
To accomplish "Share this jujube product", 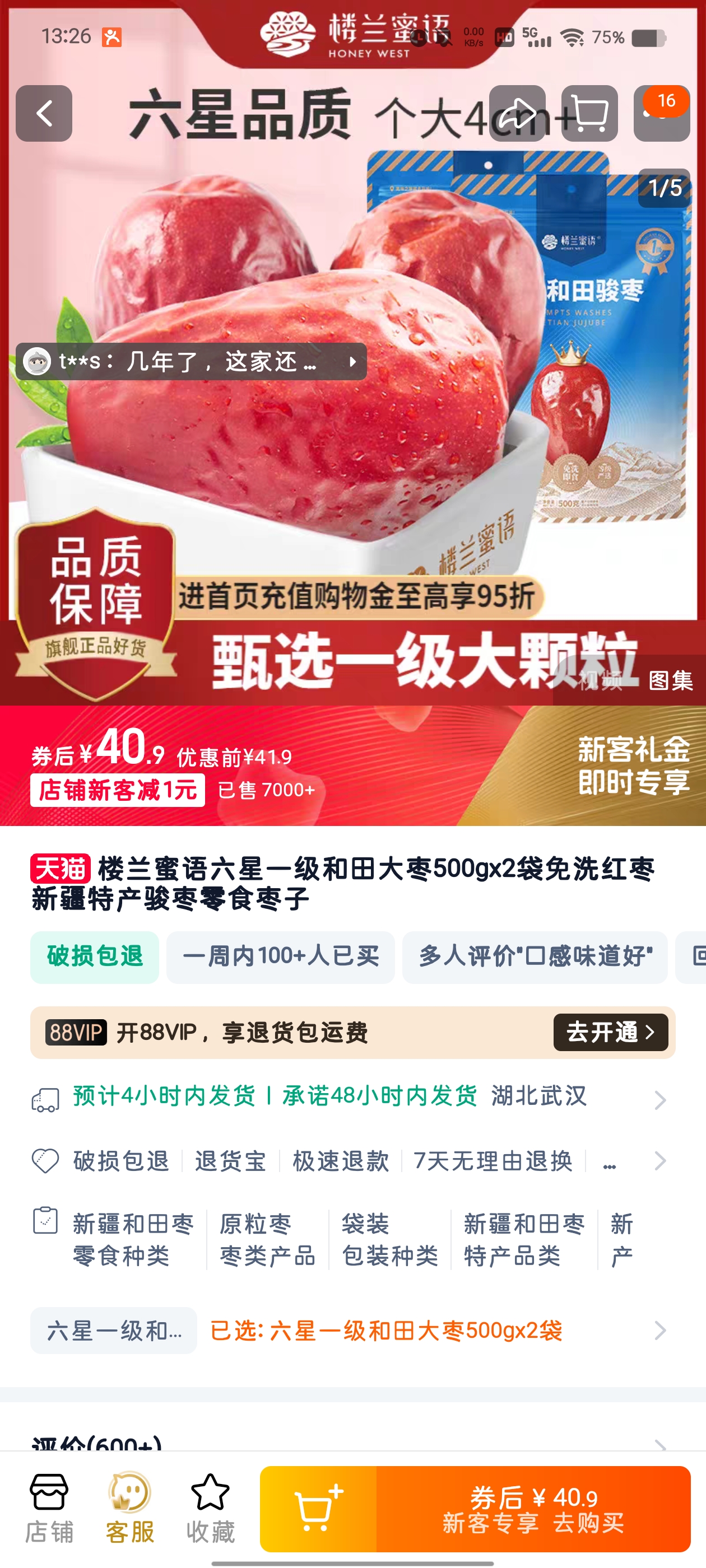I will tap(517, 113).
